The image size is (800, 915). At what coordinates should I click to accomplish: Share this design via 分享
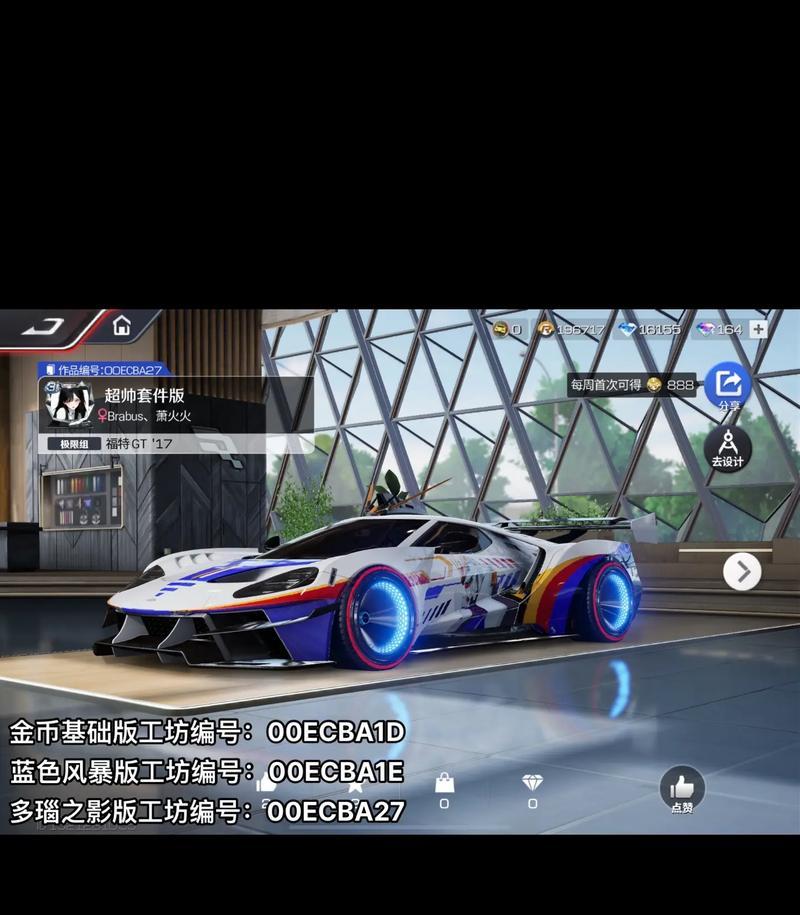coord(728,386)
